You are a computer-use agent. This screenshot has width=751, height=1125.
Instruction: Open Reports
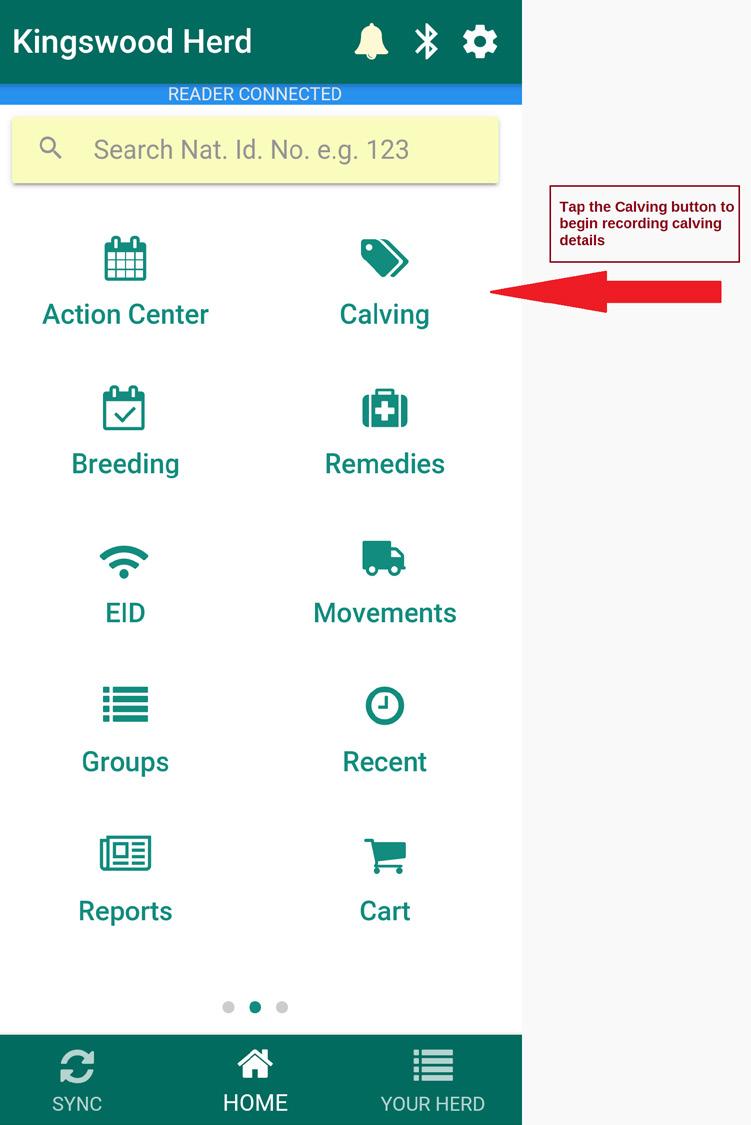(125, 880)
